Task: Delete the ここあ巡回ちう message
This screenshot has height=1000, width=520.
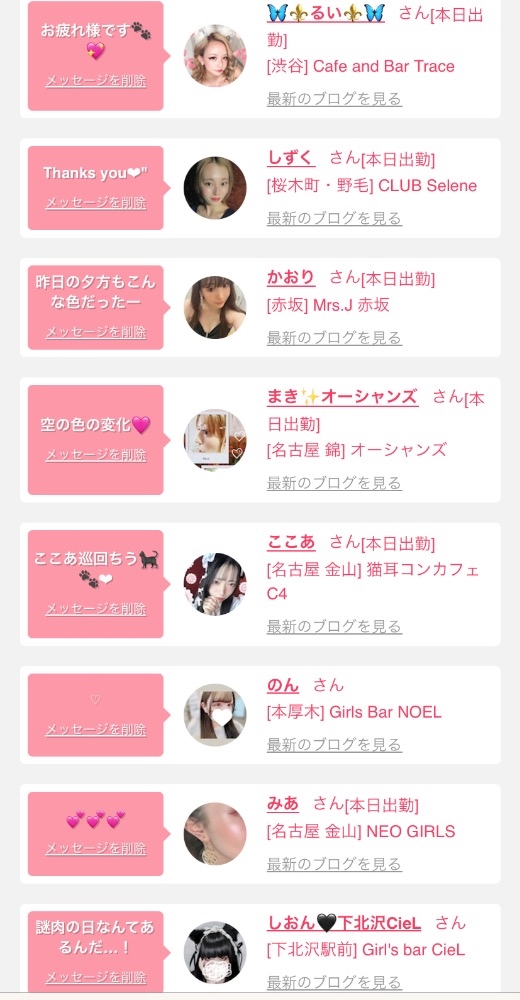Action: tap(96, 609)
